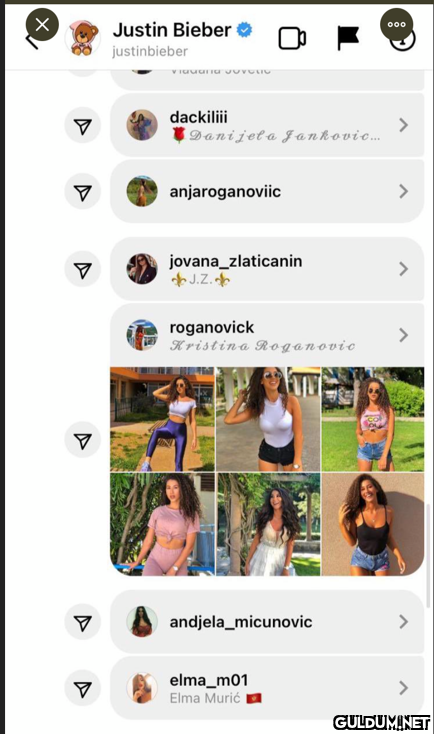The image size is (434, 734).
Task: Open the three-dots options menu
Action: [397, 24]
